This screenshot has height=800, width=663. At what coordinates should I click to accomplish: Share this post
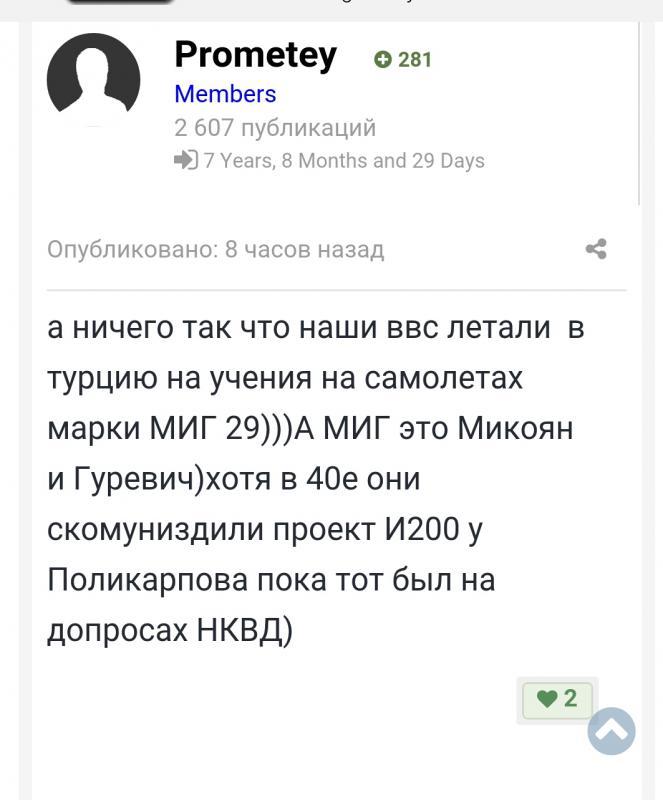pyautogui.click(x=596, y=249)
